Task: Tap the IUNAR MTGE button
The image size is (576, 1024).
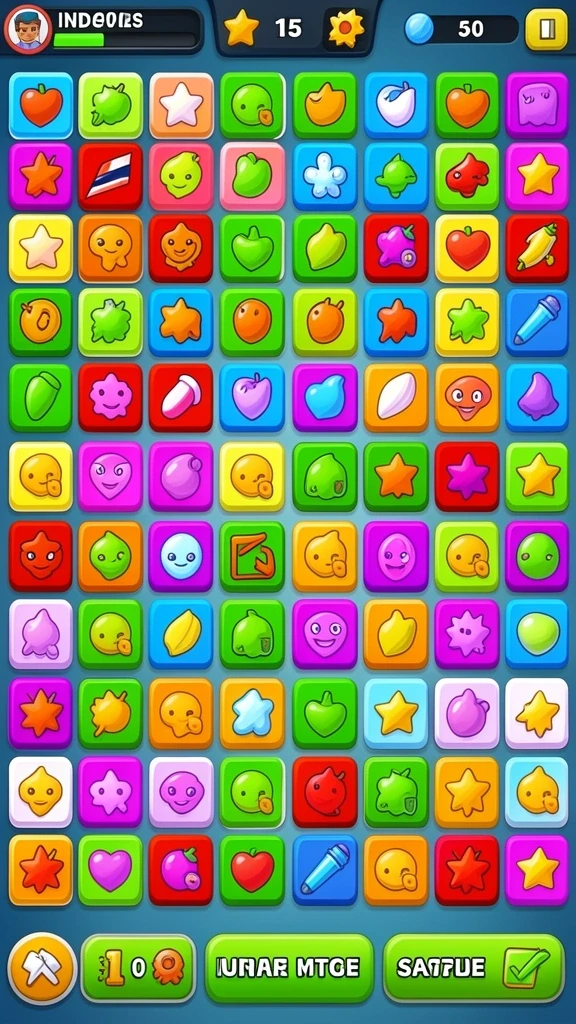Action: 289,968
